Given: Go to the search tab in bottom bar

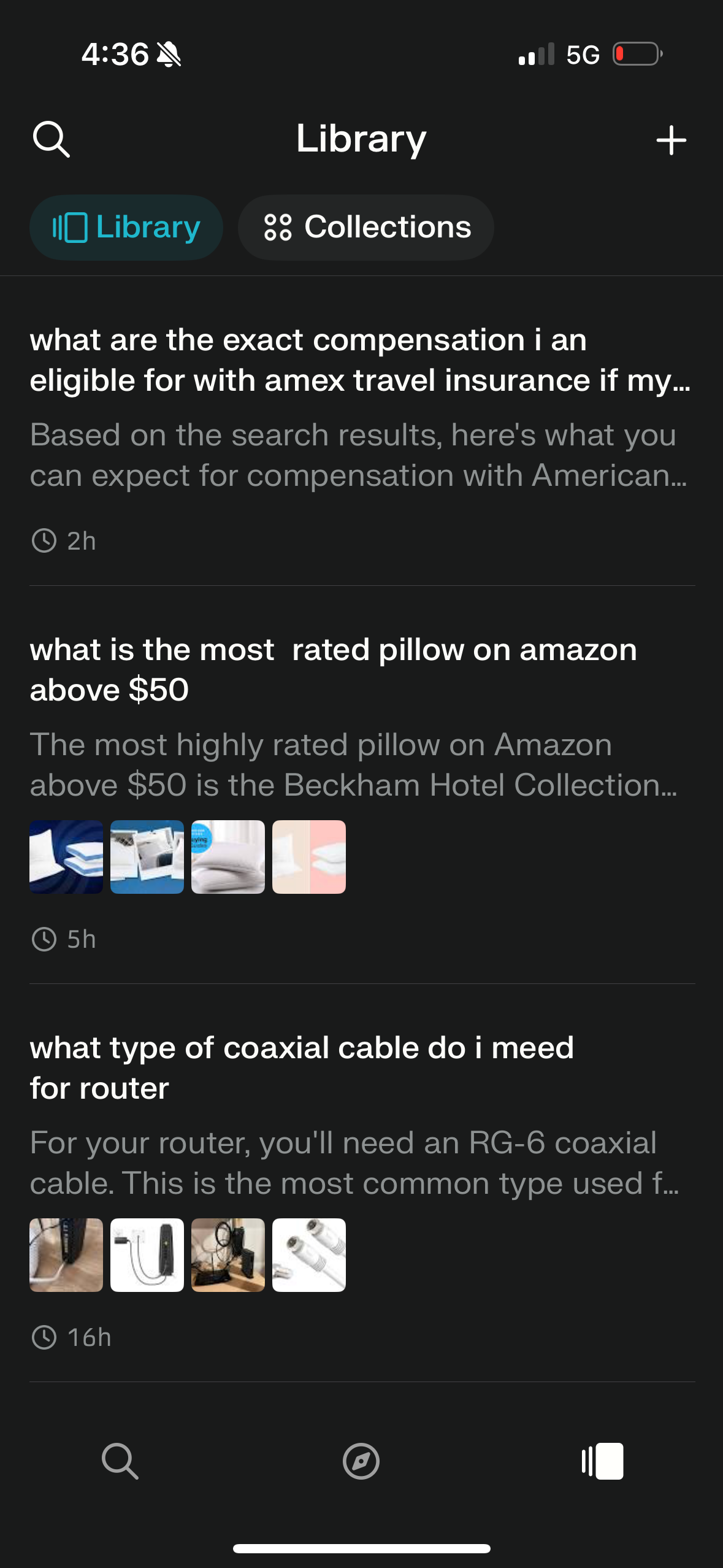Looking at the screenshot, I should point(120,1461).
